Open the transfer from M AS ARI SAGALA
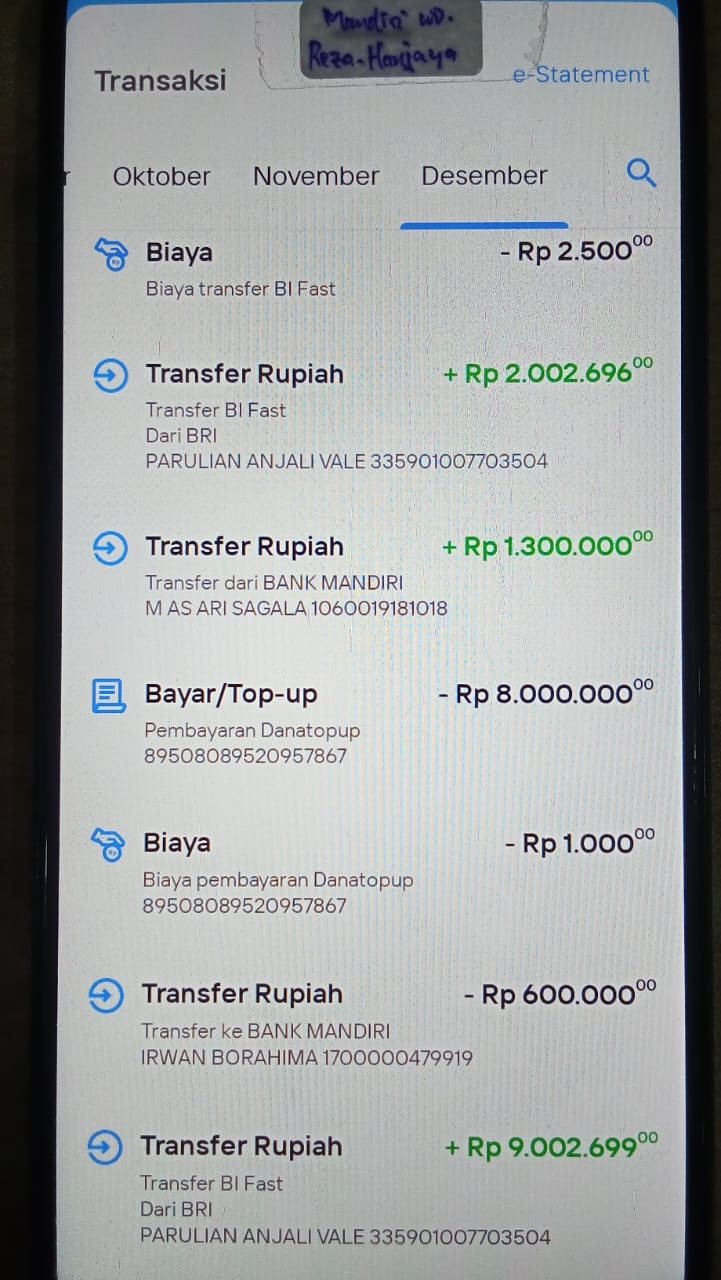721x1280 pixels. [370, 576]
